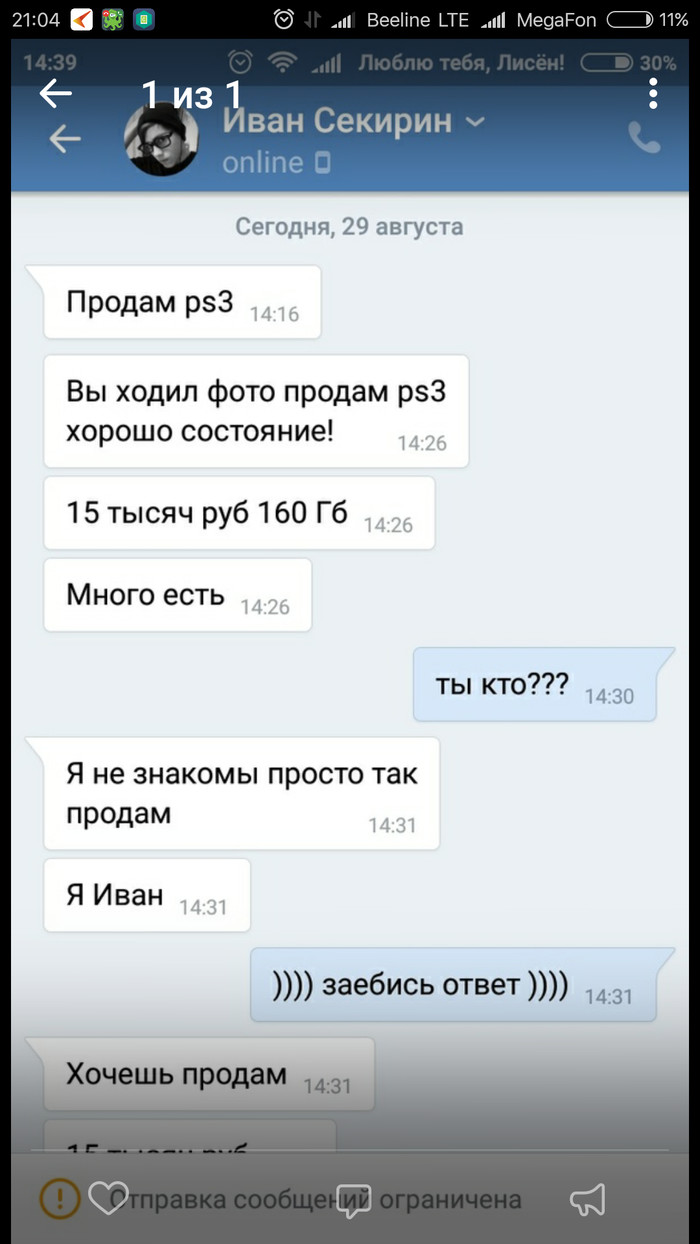Viewport: 700px width, 1244px height.
Task: Like this photo with the heart icon
Action: coord(106,1197)
